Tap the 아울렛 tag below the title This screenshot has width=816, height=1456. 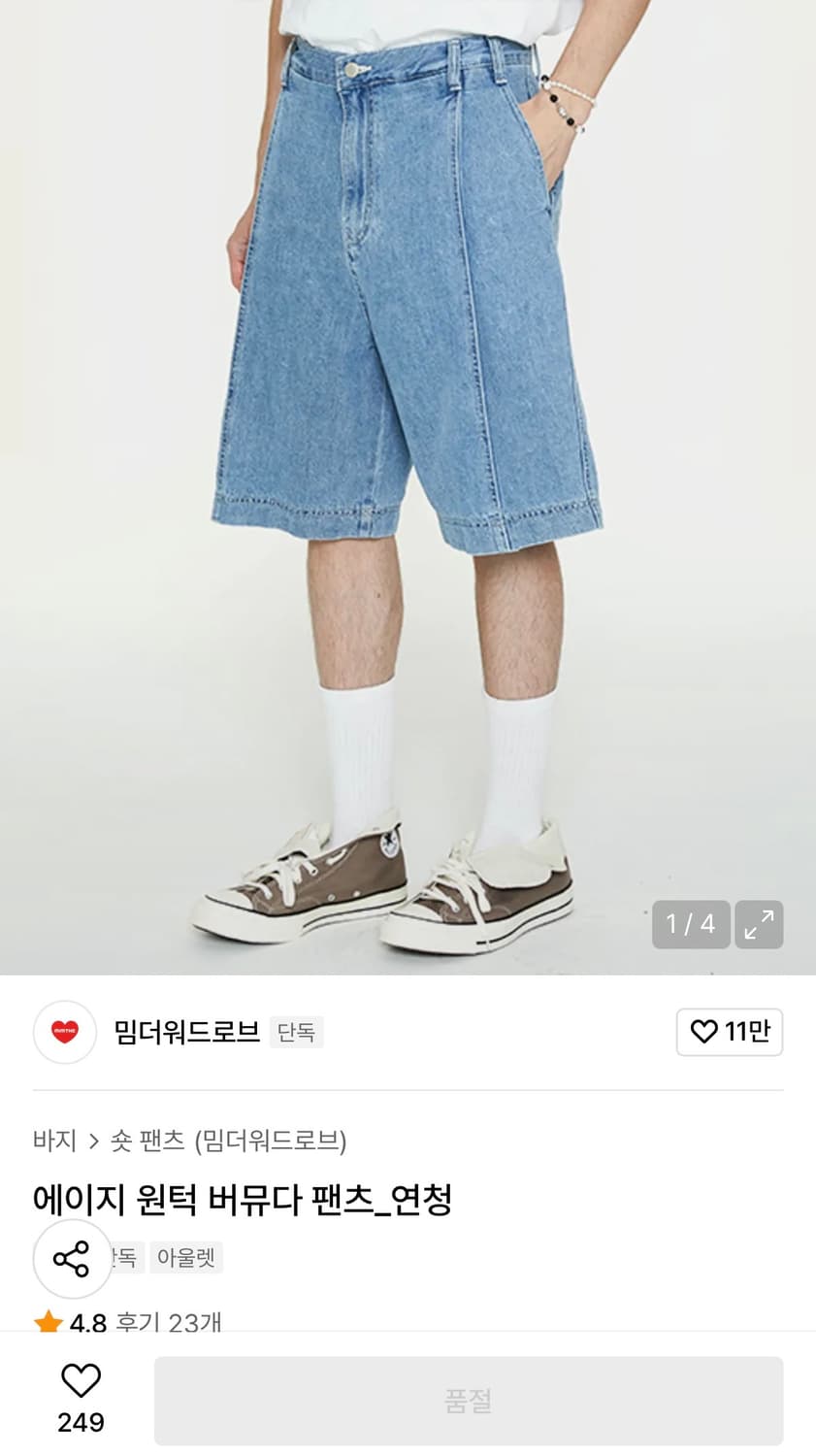point(185,1258)
